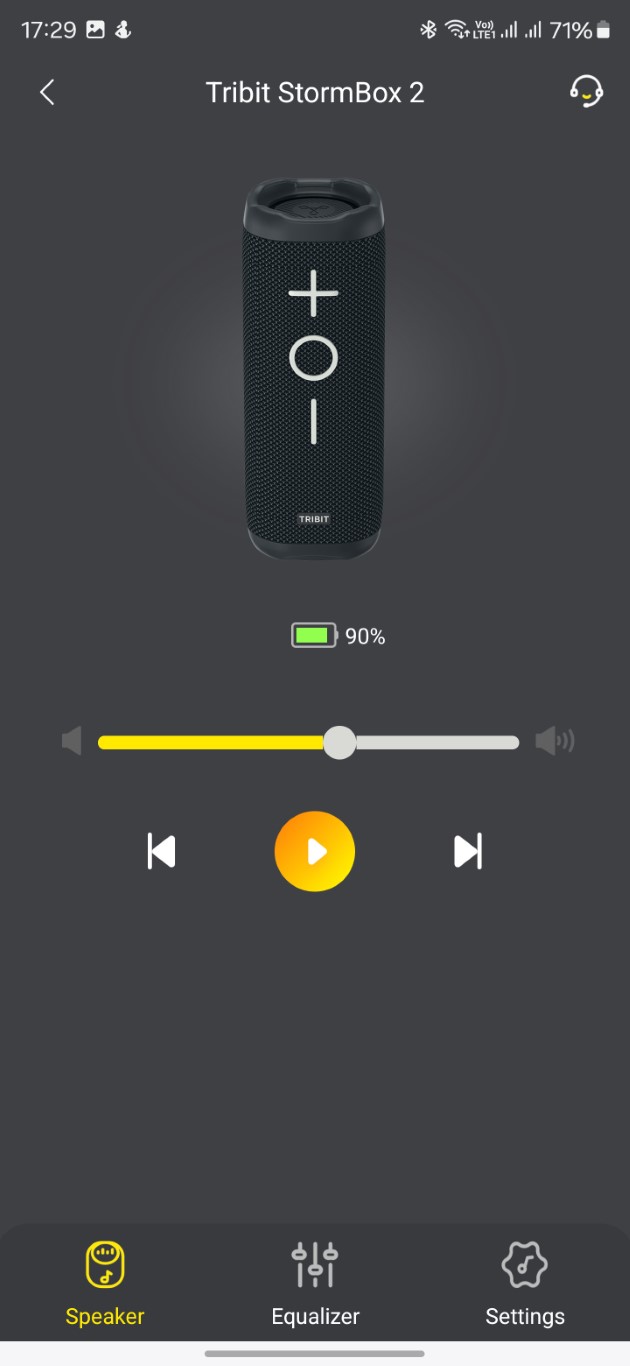Tap the speaker volume slider

point(308,742)
